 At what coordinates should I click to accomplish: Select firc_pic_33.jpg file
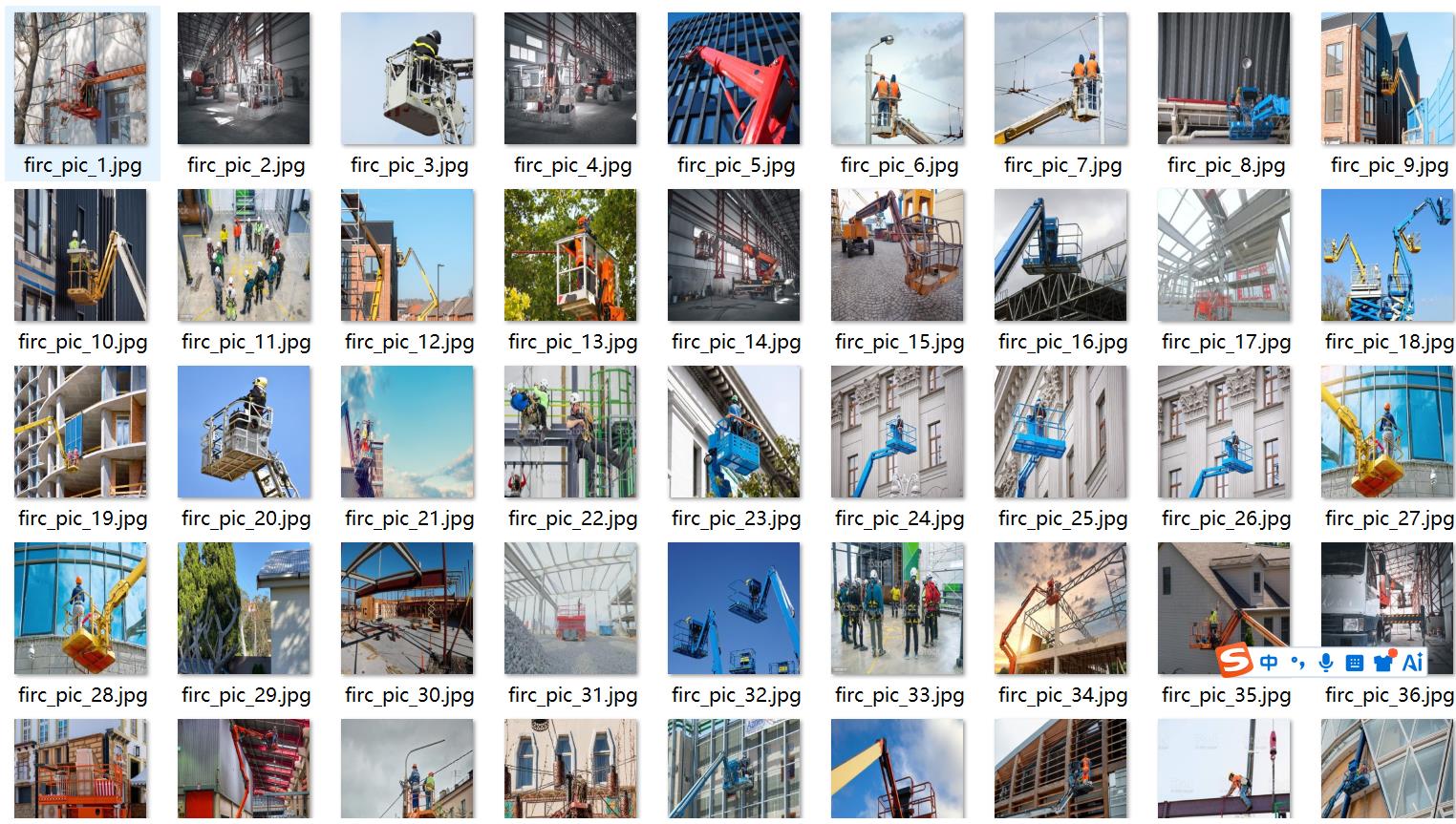897,608
